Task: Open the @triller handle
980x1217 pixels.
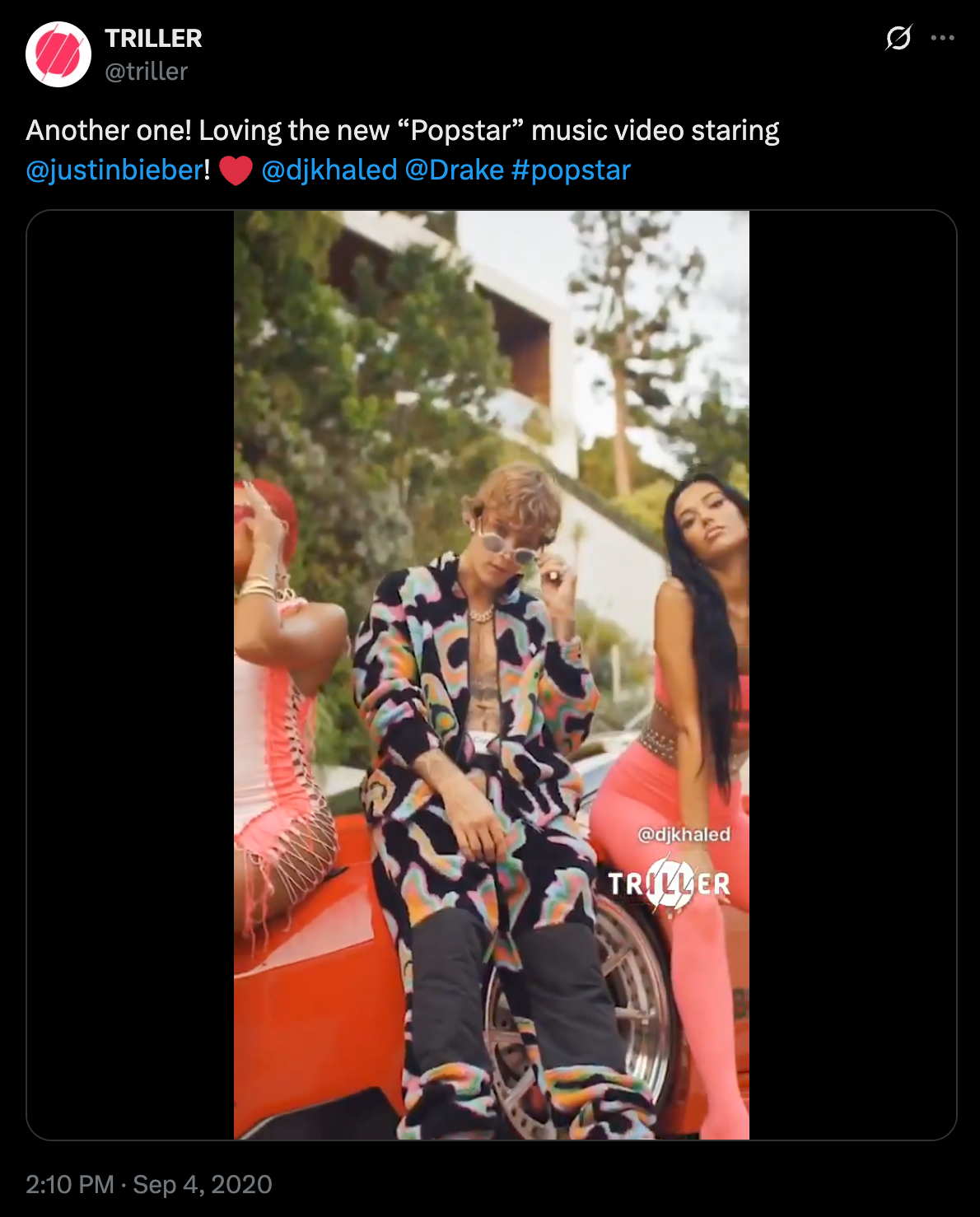Action: click(x=146, y=72)
